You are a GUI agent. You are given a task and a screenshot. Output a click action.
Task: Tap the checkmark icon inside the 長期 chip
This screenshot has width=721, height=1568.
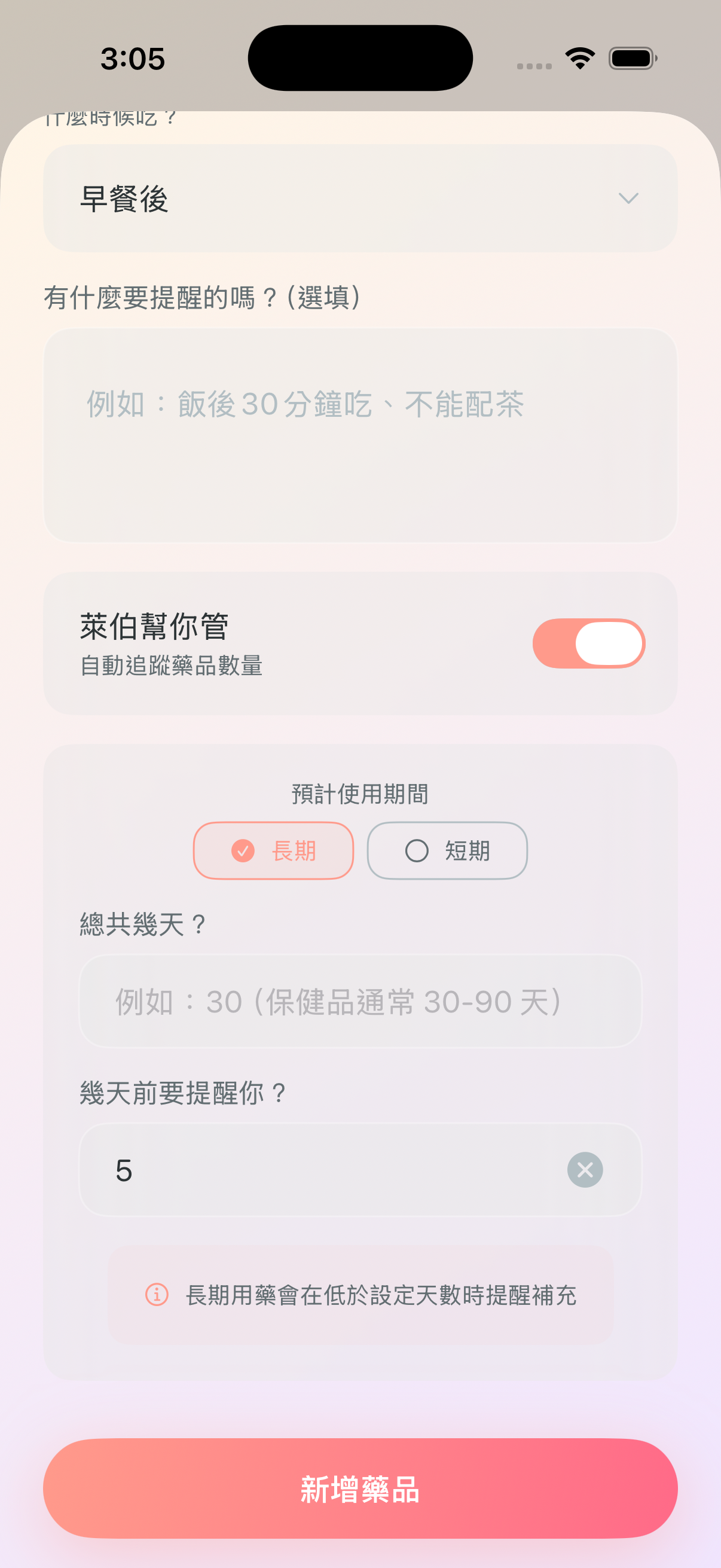pyautogui.click(x=242, y=850)
